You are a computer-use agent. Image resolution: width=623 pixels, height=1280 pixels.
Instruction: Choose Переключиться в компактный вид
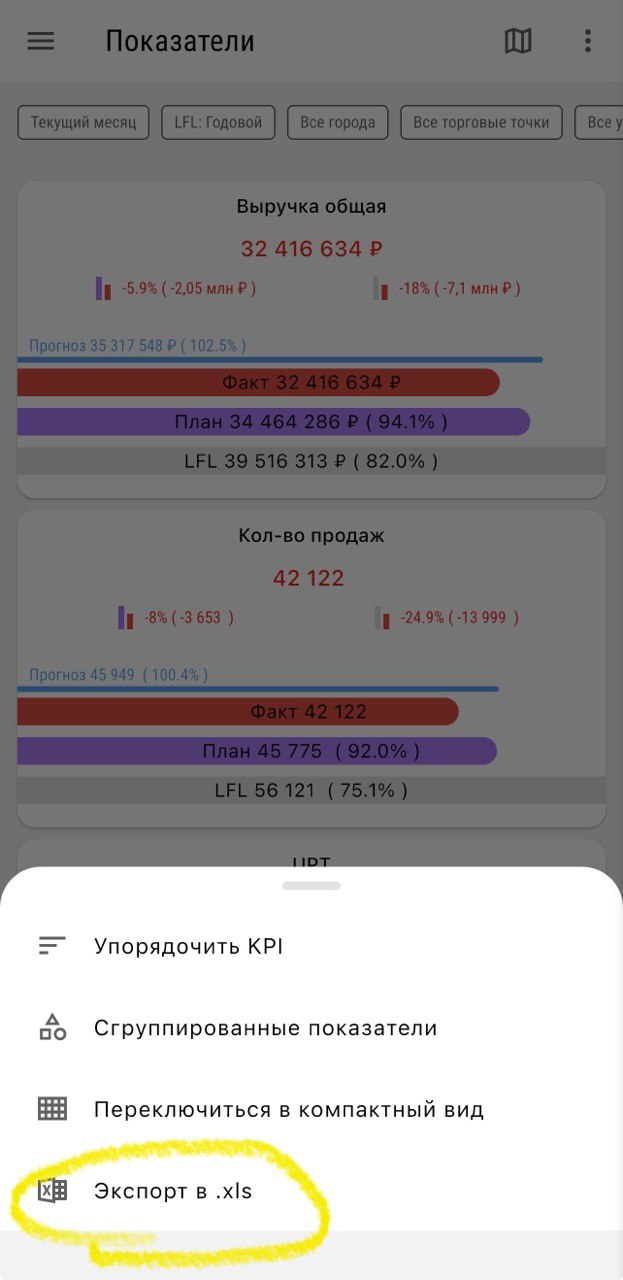288,1110
